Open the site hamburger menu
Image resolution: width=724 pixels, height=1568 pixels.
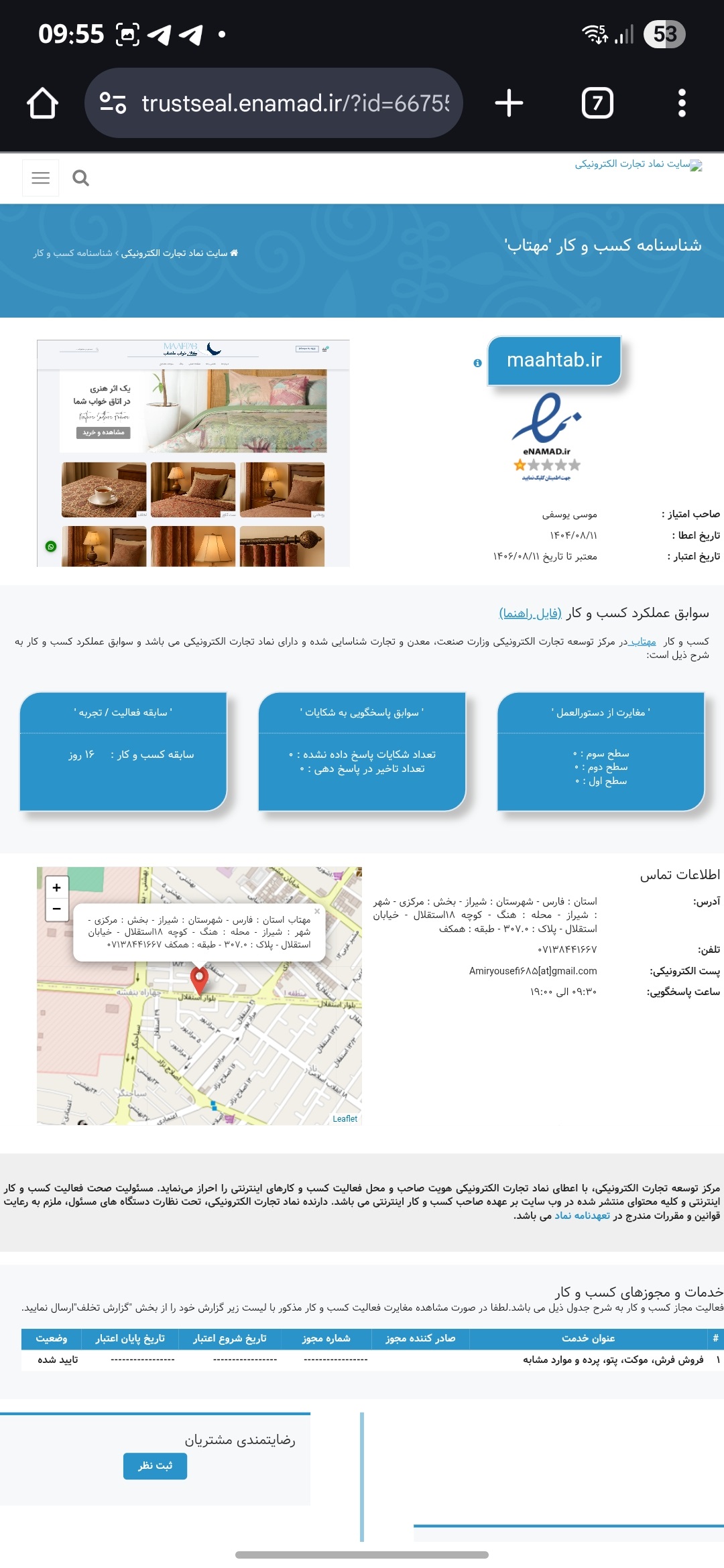click(41, 178)
